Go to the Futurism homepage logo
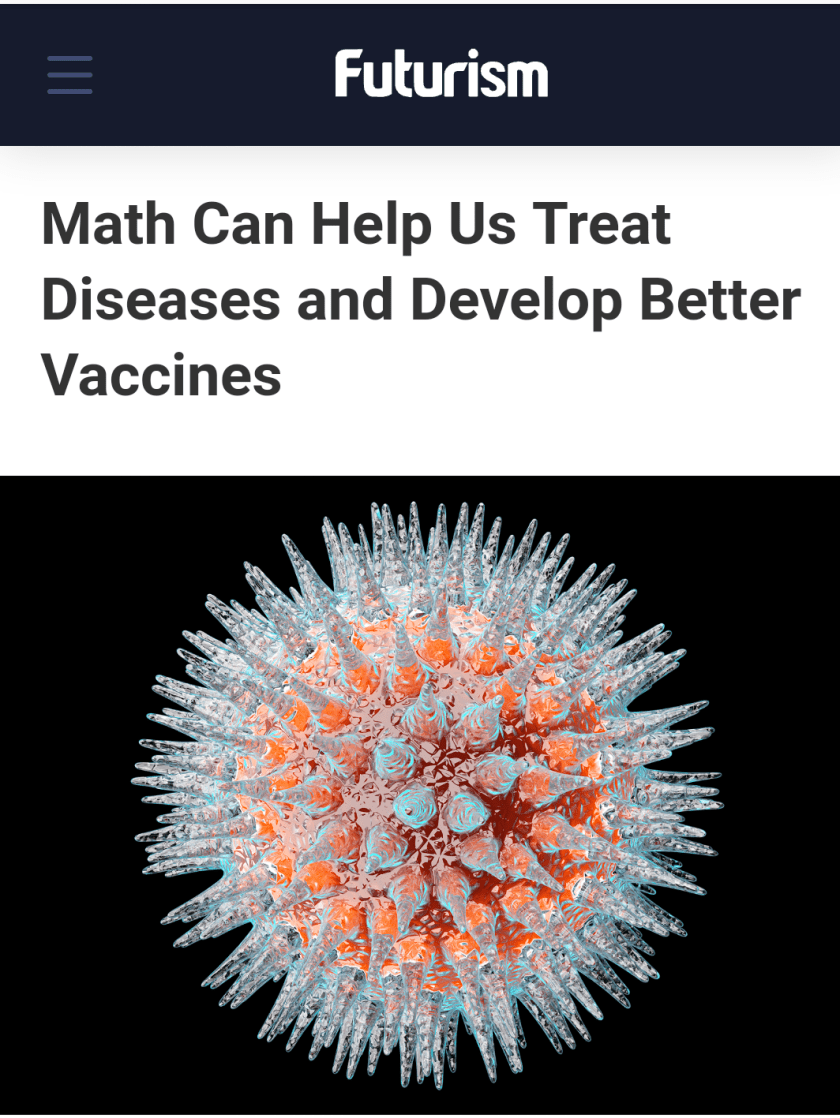 441,74
